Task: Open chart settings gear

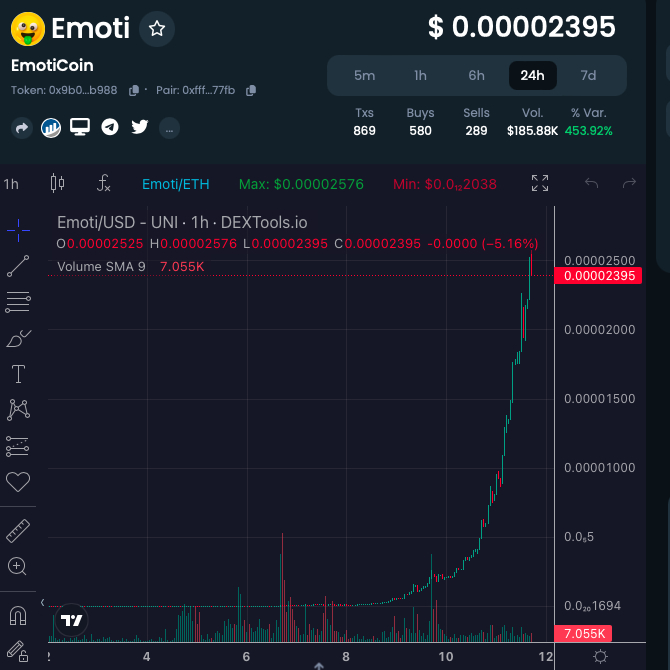Action: pyautogui.click(x=600, y=657)
